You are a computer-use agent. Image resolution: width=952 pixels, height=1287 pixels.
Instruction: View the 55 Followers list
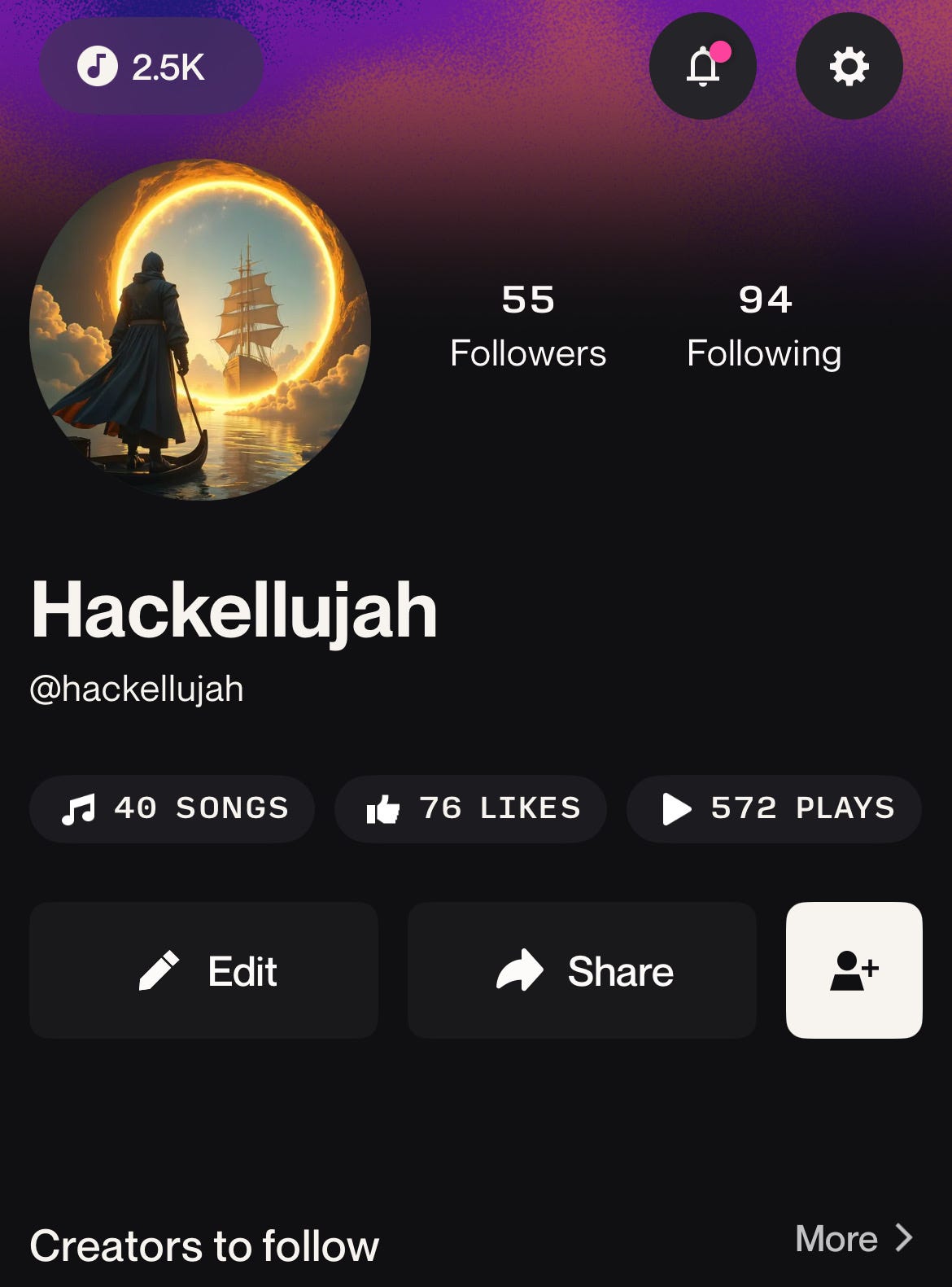coord(528,326)
